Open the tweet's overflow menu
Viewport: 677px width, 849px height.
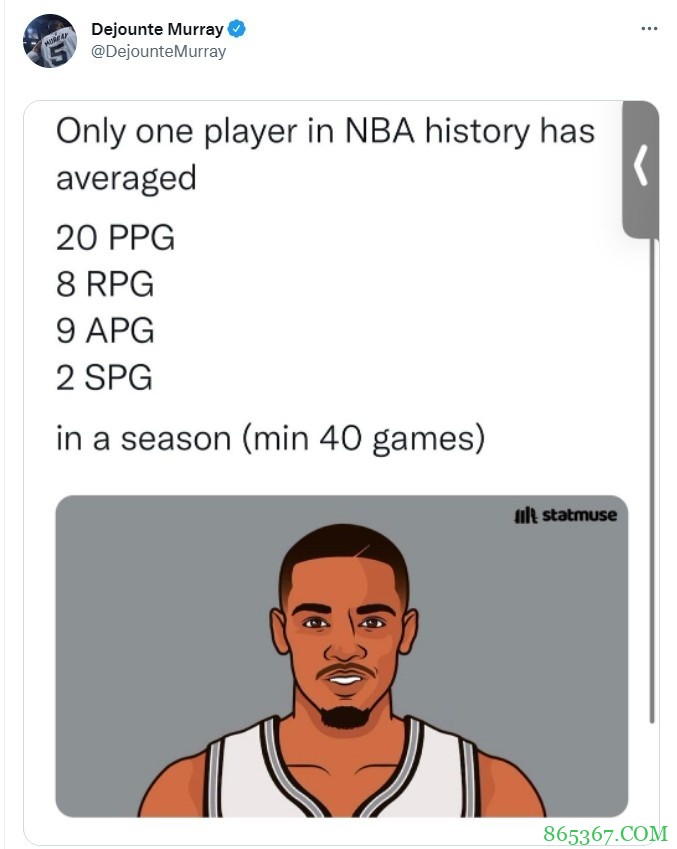point(649,29)
